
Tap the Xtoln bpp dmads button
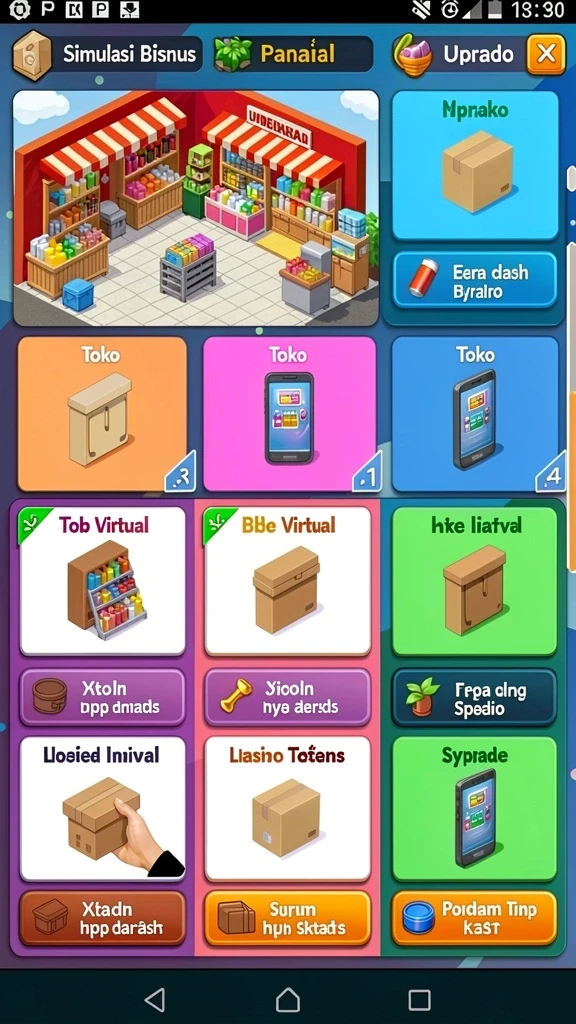pyautogui.click(x=102, y=697)
